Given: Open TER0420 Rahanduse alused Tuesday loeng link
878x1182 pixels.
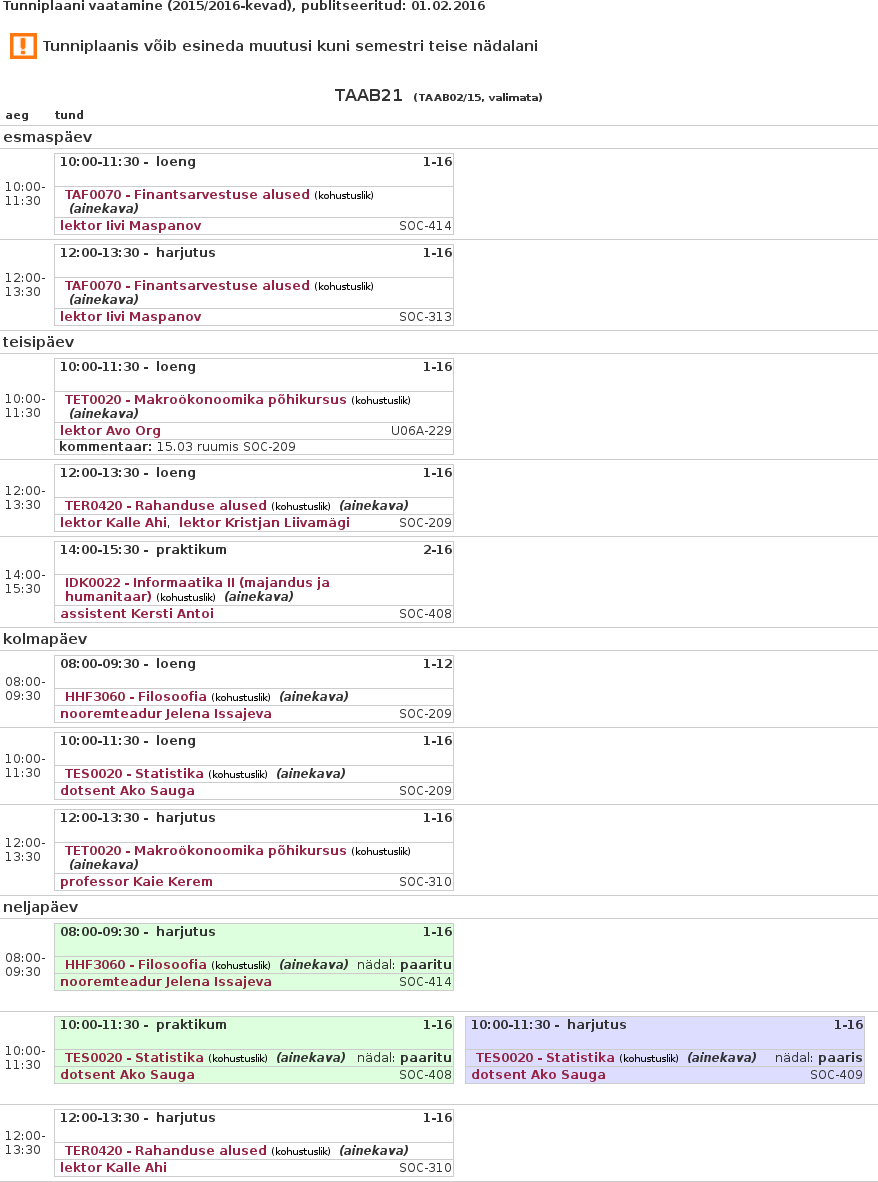Looking at the screenshot, I should [x=165, y=505].
